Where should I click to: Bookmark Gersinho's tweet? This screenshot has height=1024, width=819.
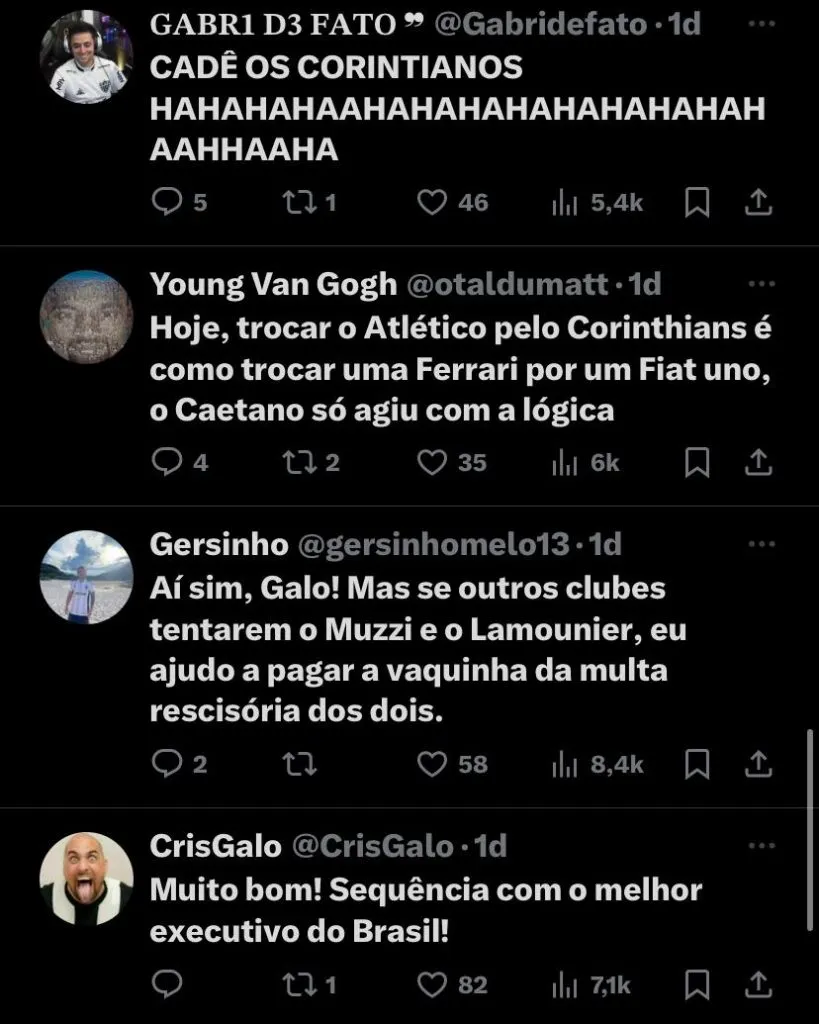(697, 765)
